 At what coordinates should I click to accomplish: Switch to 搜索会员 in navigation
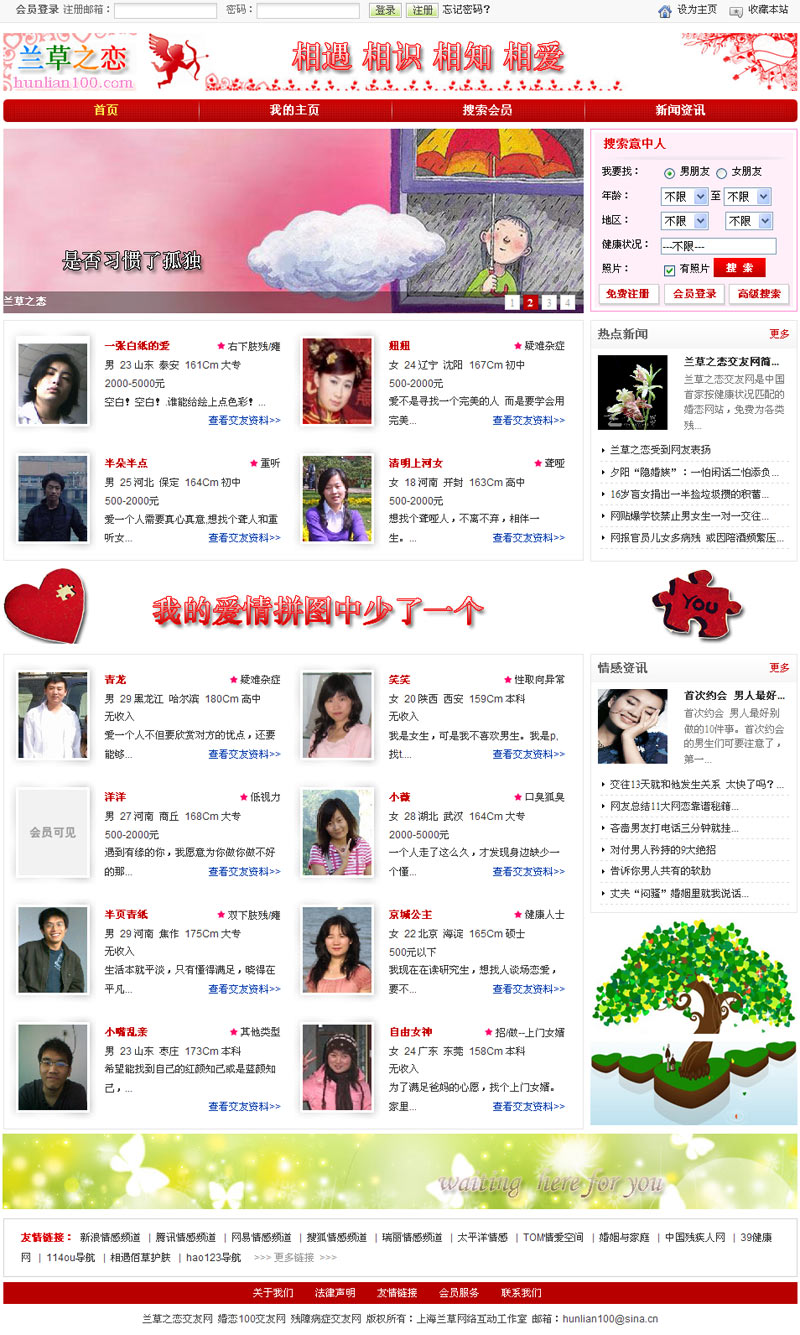pyautogui.click(x=487, y=110)
